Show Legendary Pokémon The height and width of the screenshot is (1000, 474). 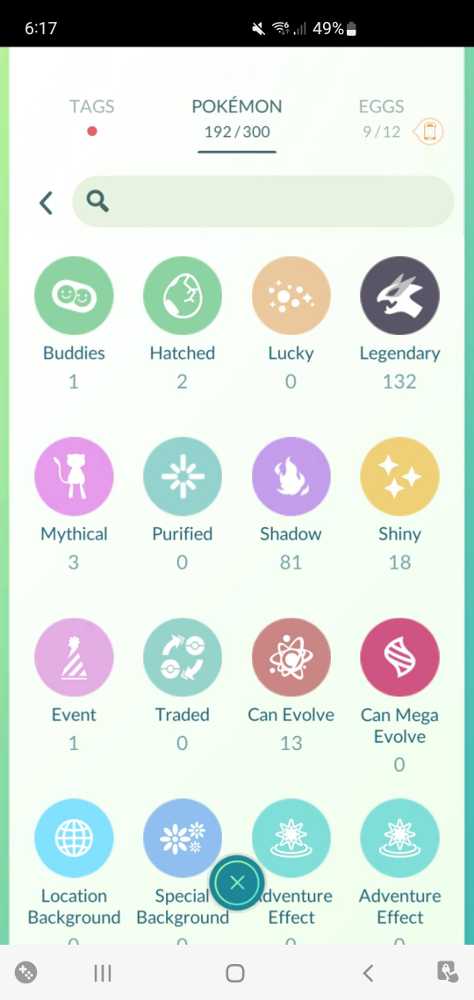coord(399,295)
